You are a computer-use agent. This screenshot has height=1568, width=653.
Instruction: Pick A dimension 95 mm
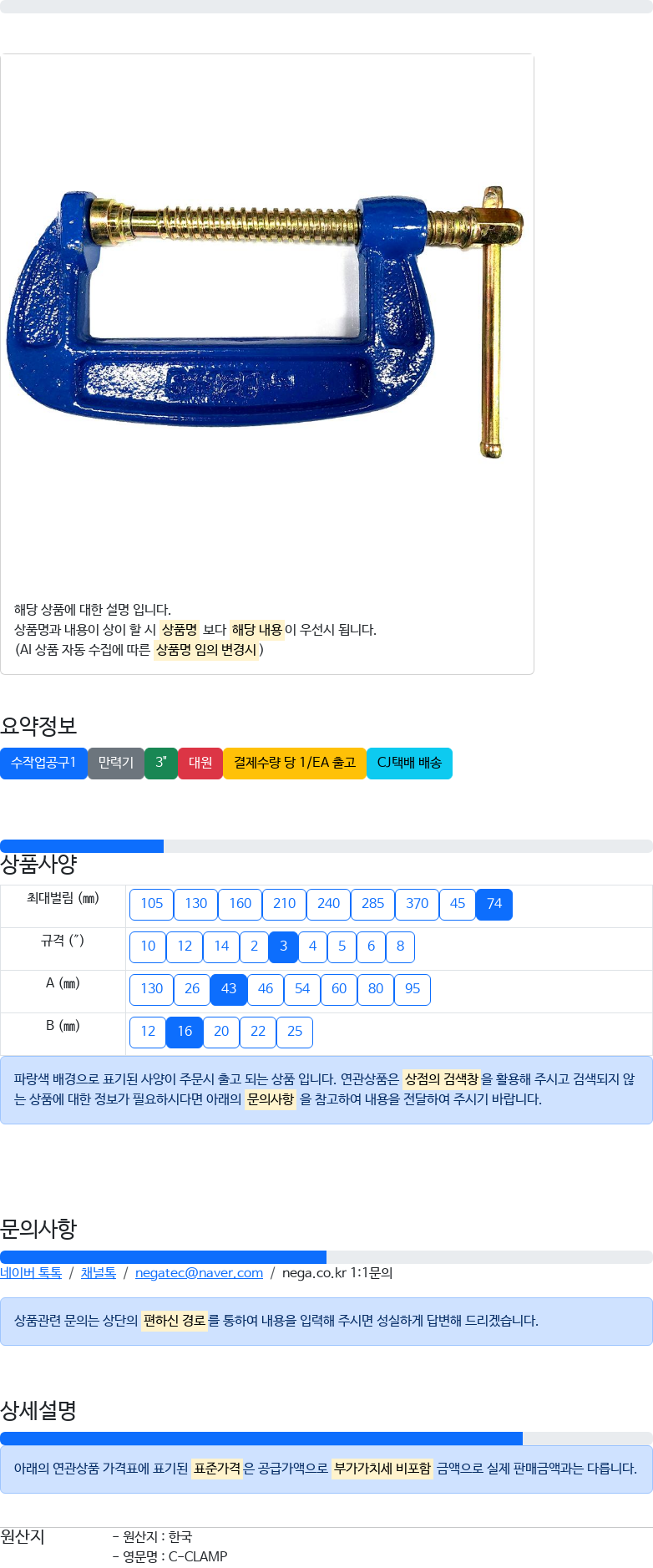click(x=413, y=988)
